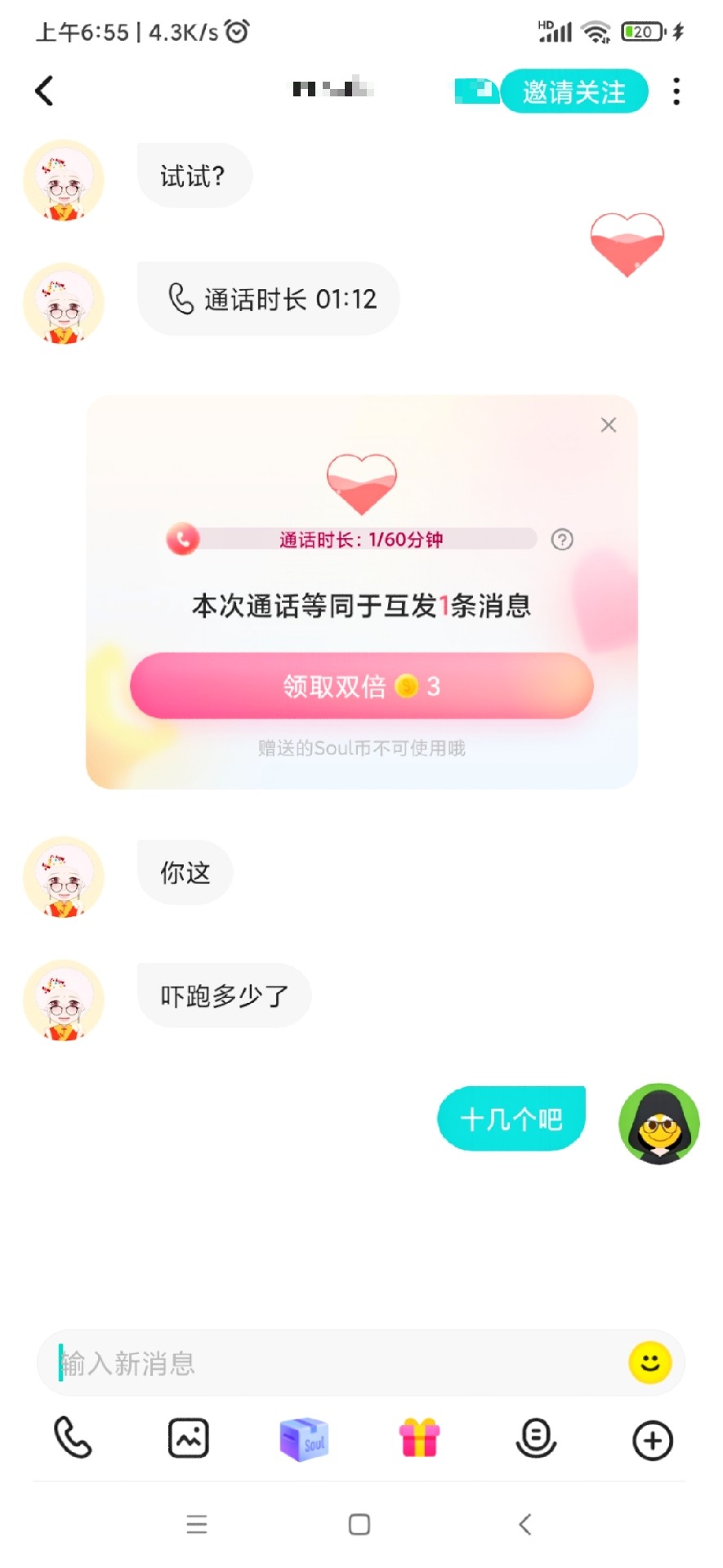Close the call reward card

(609, 425)
